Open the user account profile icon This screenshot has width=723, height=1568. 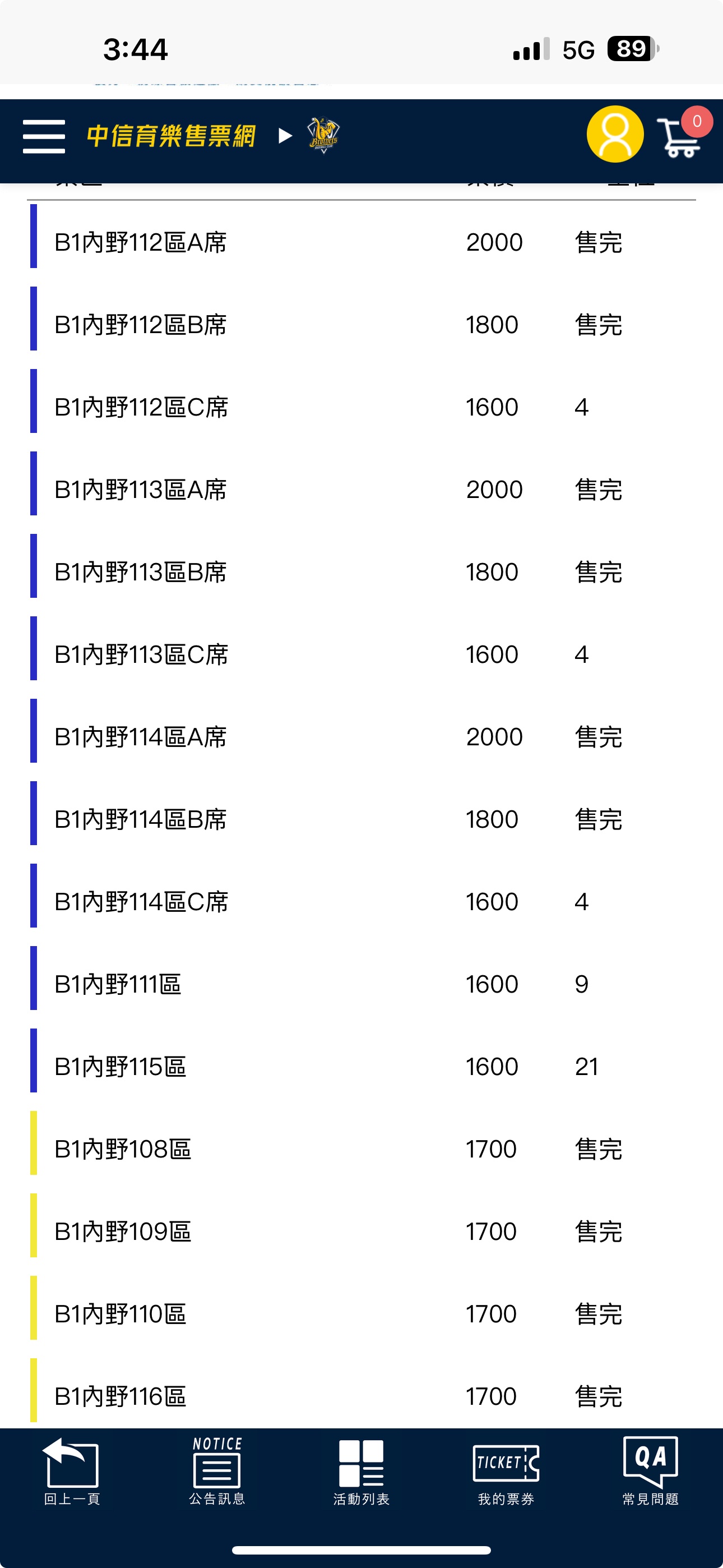pyautogui.click(x=615, y=135)
